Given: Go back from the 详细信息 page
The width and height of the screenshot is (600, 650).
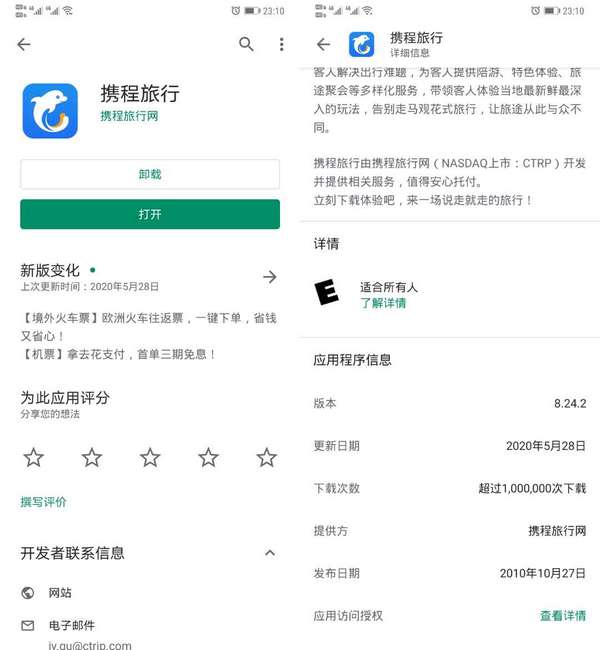Looking at the screenshot, I should click(323, 44).
